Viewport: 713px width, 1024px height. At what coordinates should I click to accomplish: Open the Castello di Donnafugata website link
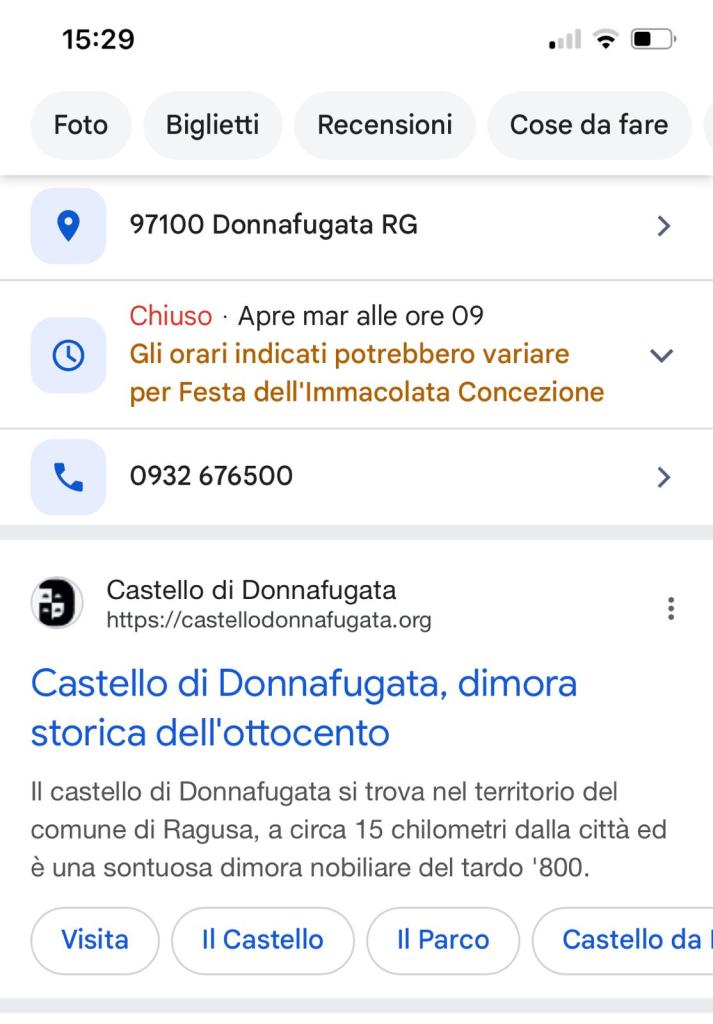click(x=304, y=708)
